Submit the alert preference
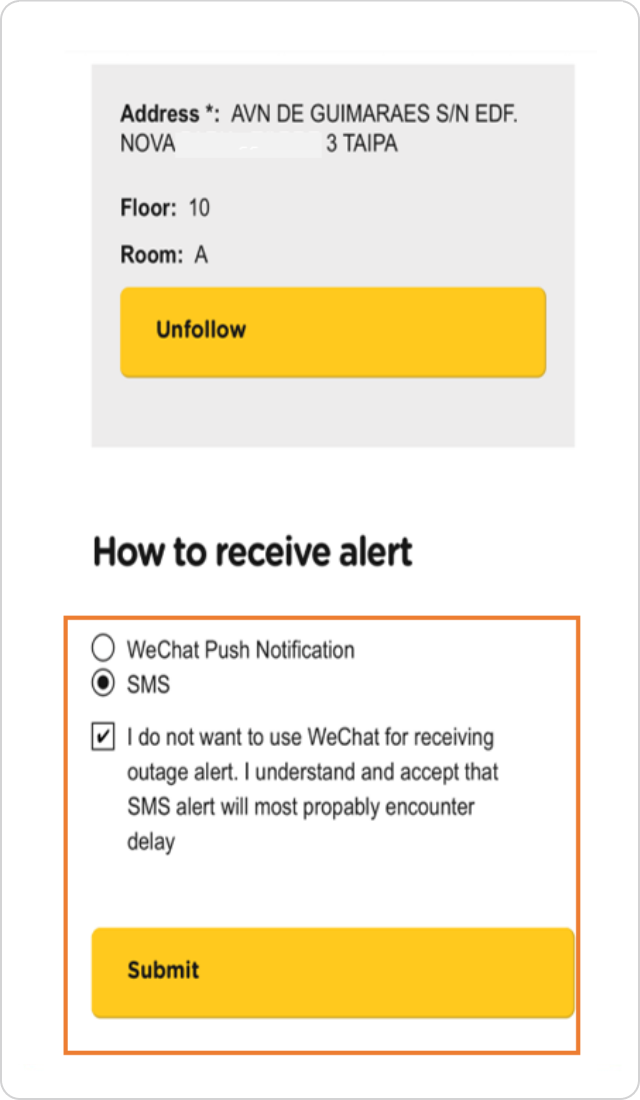 point(333,972)
